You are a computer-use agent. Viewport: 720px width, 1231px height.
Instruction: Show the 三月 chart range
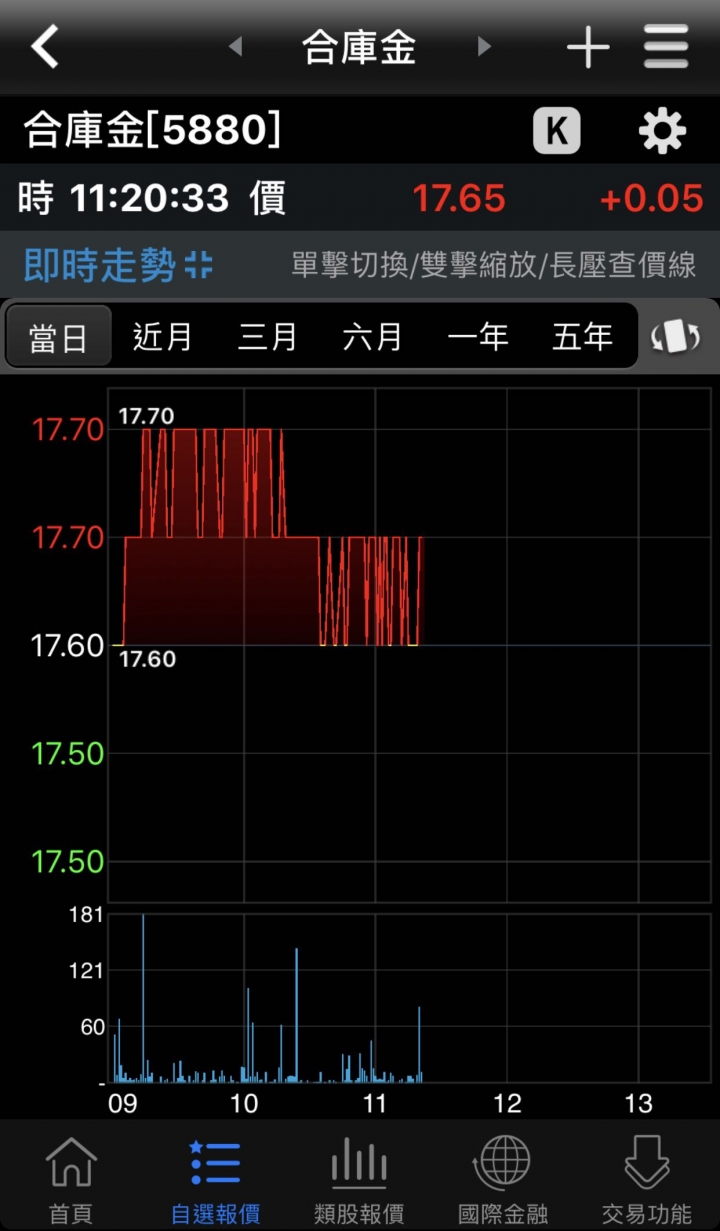click(268, 337)
